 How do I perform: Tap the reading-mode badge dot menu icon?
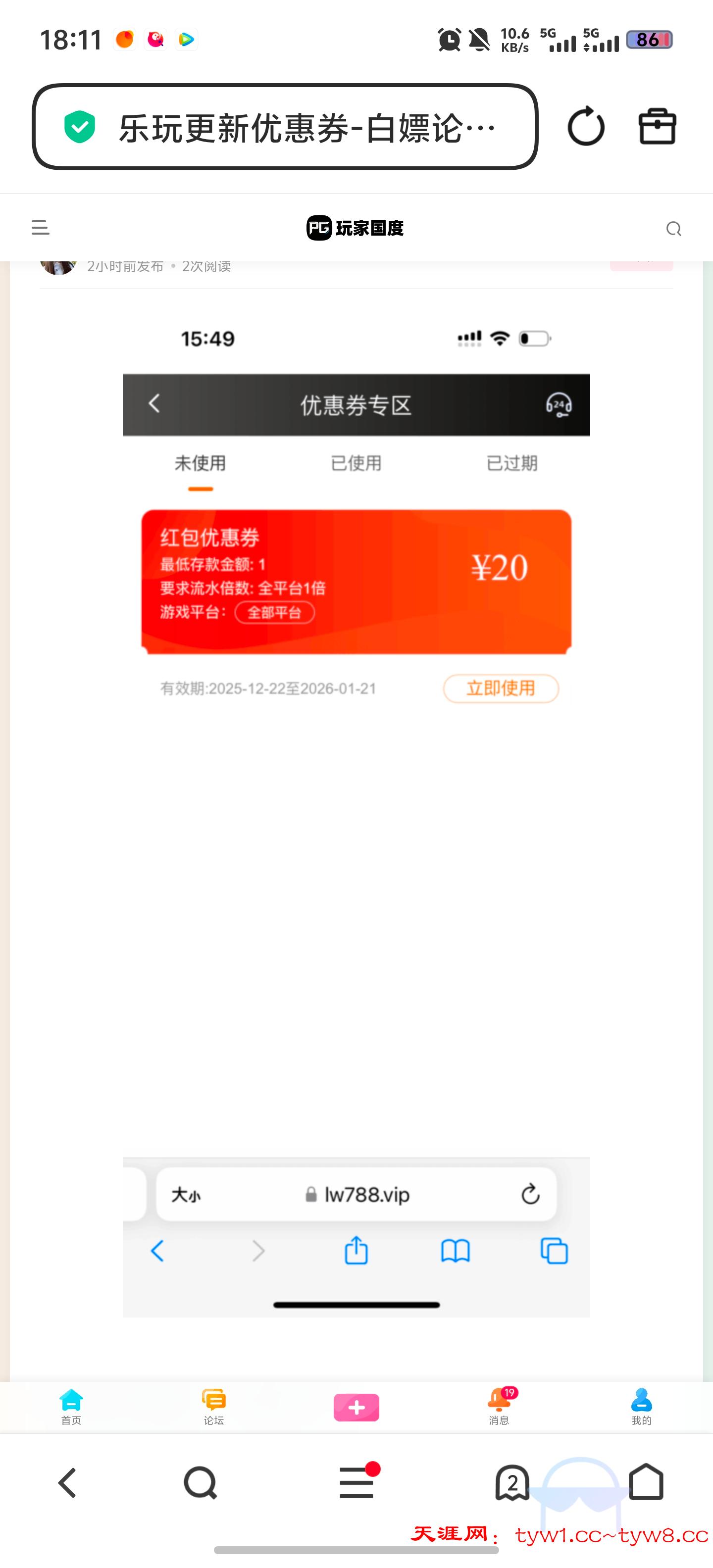[356, 1483]
